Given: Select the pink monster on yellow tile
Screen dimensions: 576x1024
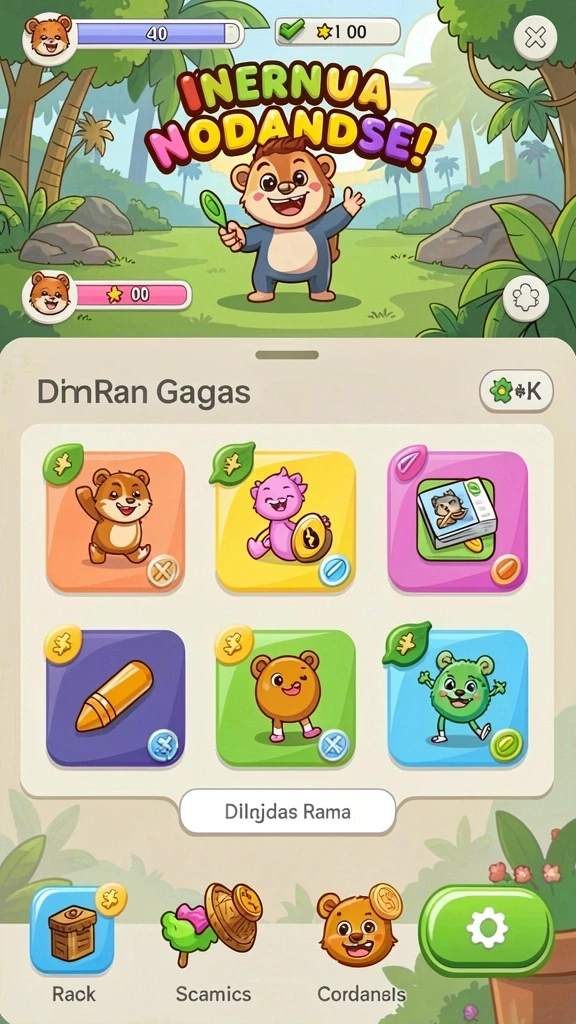Looking at the screenshot, I should pyautogui.click(x=285, y=520).
